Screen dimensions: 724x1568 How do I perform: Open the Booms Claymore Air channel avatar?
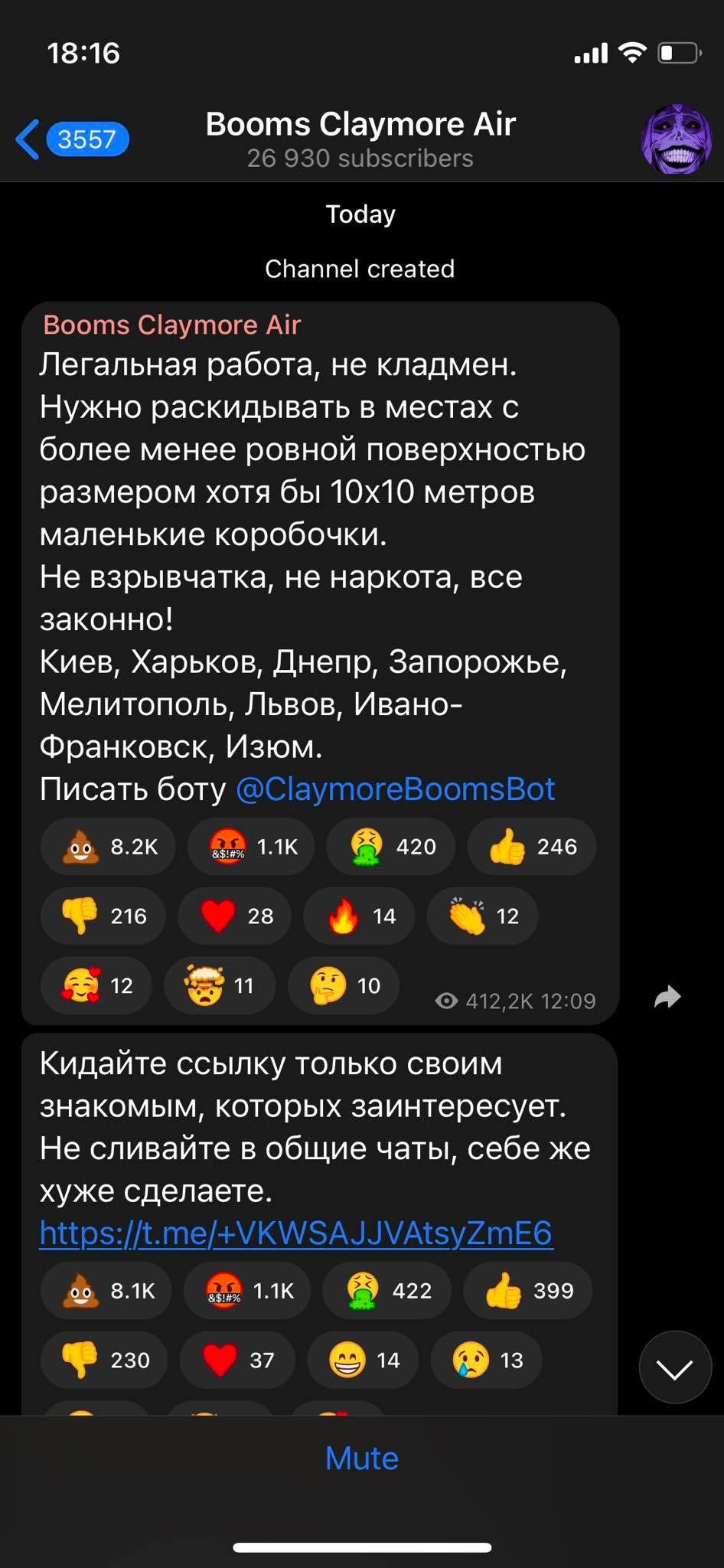675,139
